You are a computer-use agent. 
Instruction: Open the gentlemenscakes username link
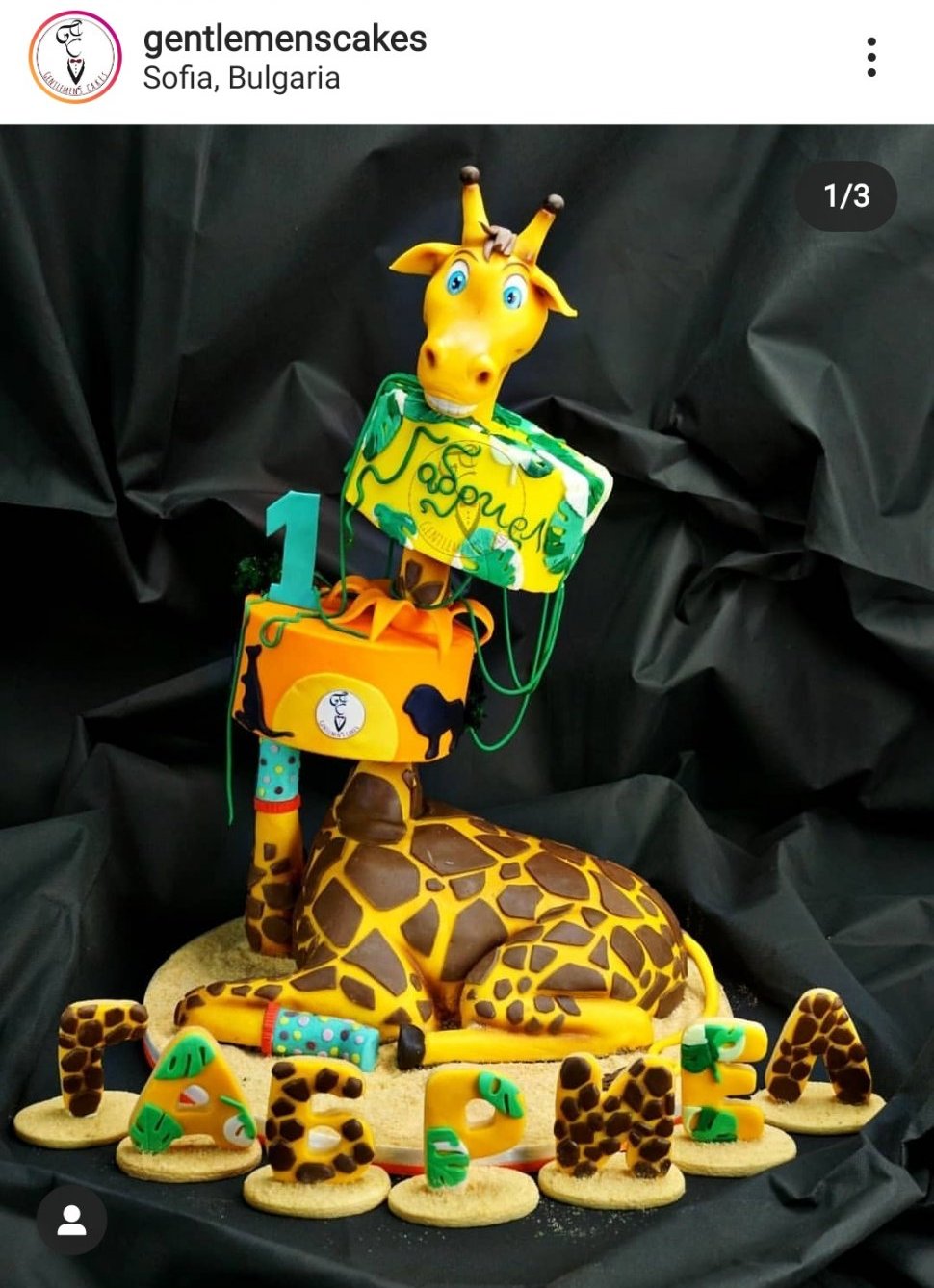(x=284, y=39)
